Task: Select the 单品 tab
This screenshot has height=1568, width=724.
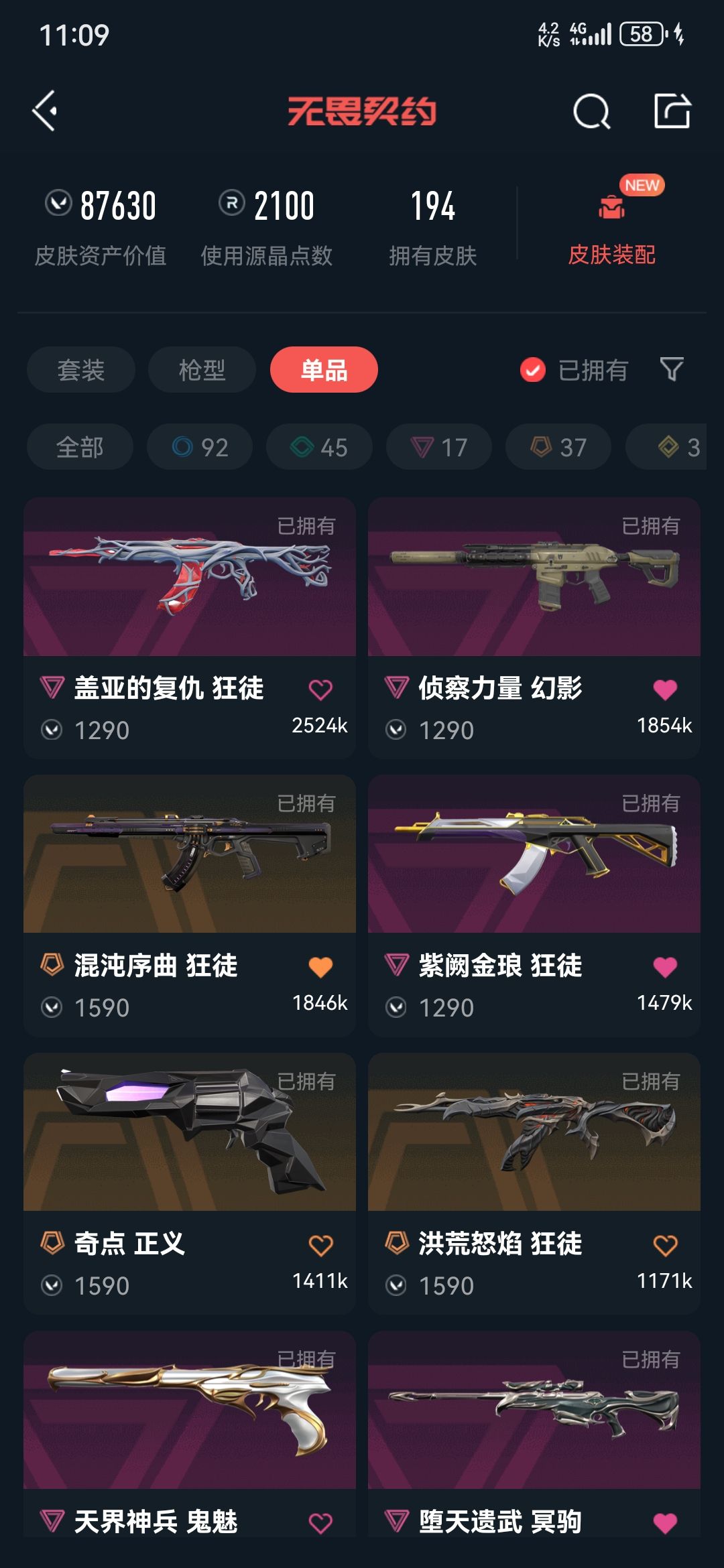Action: click(324, 370)
